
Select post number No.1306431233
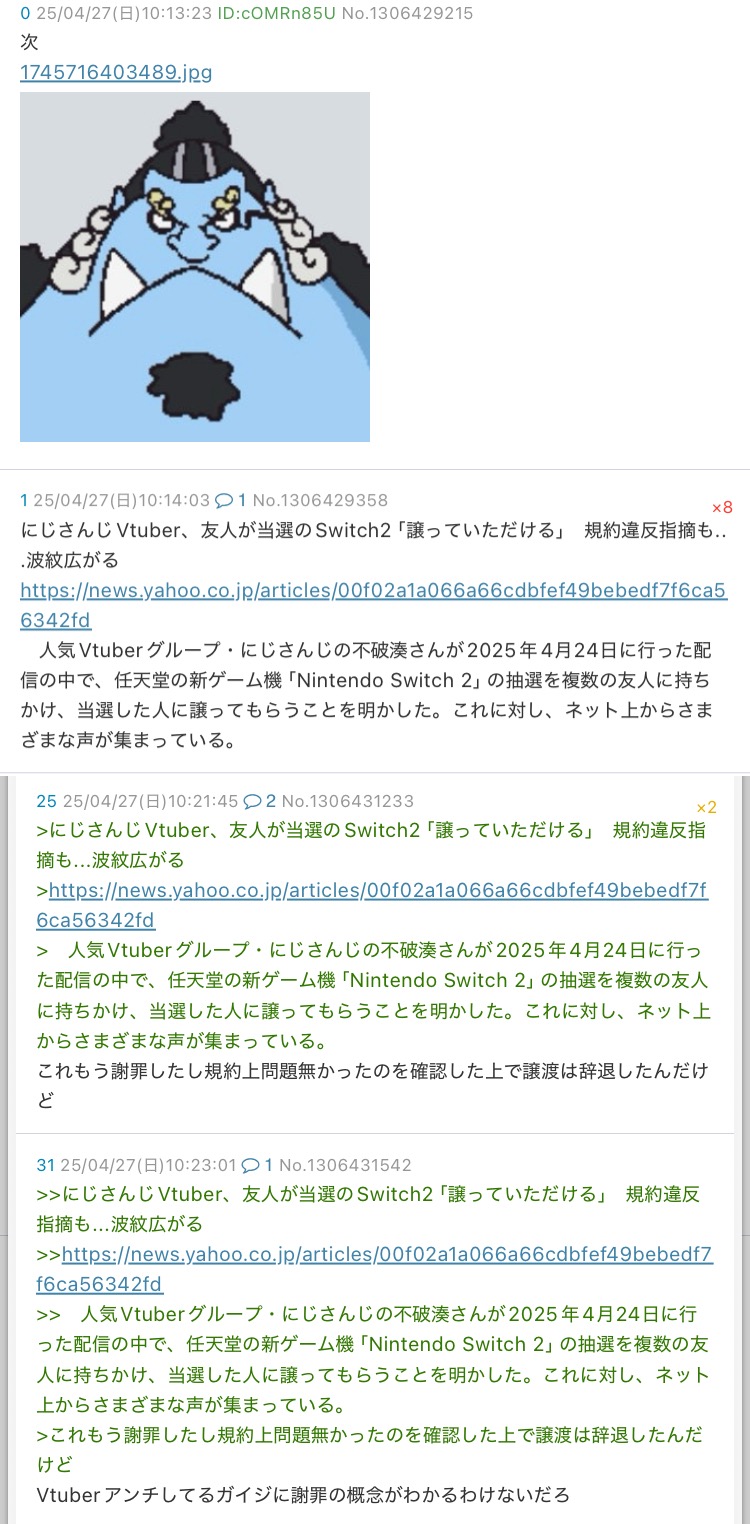coord(348,801)
